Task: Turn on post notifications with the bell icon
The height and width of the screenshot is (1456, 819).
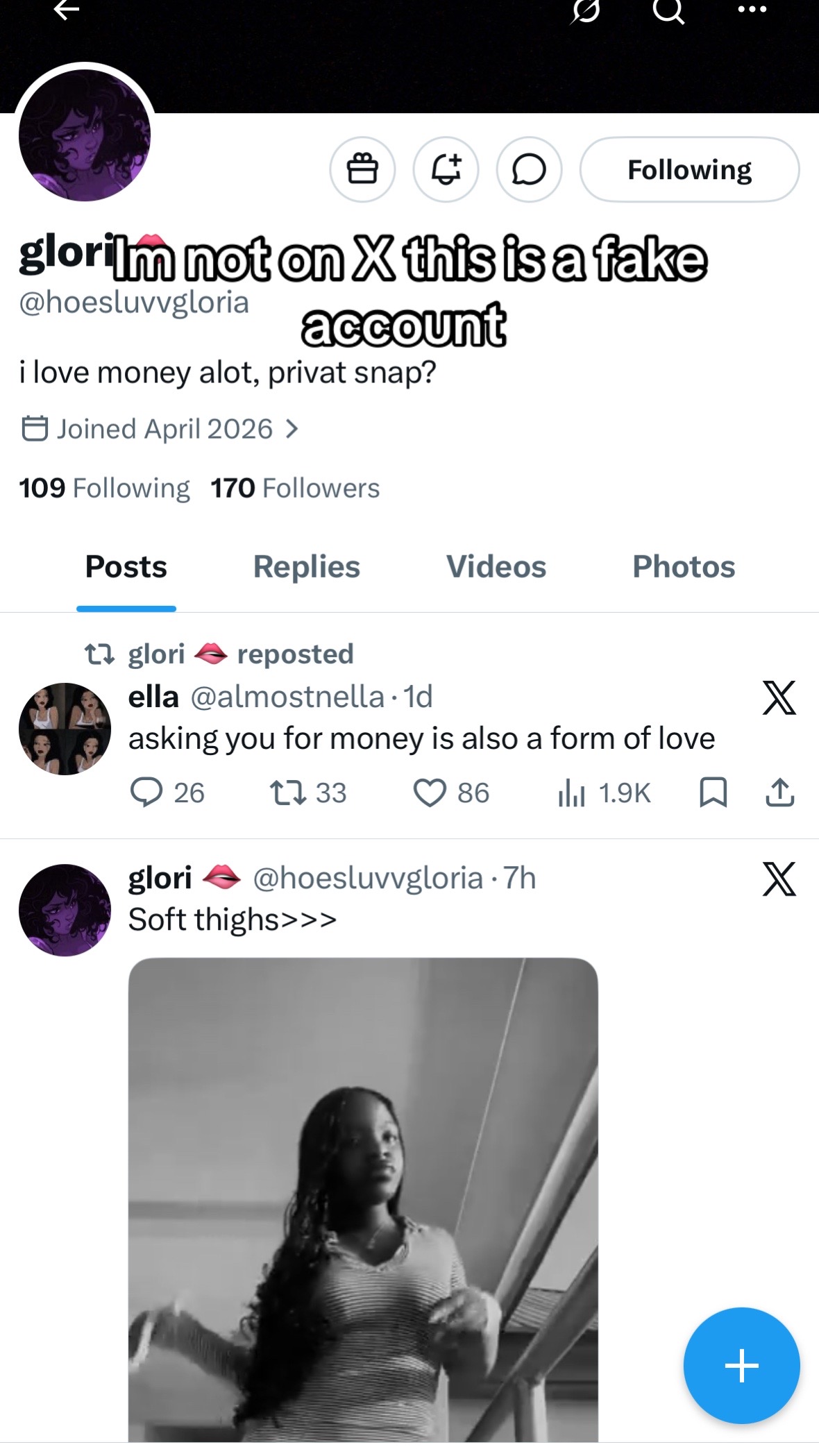Action: point(446,169)
